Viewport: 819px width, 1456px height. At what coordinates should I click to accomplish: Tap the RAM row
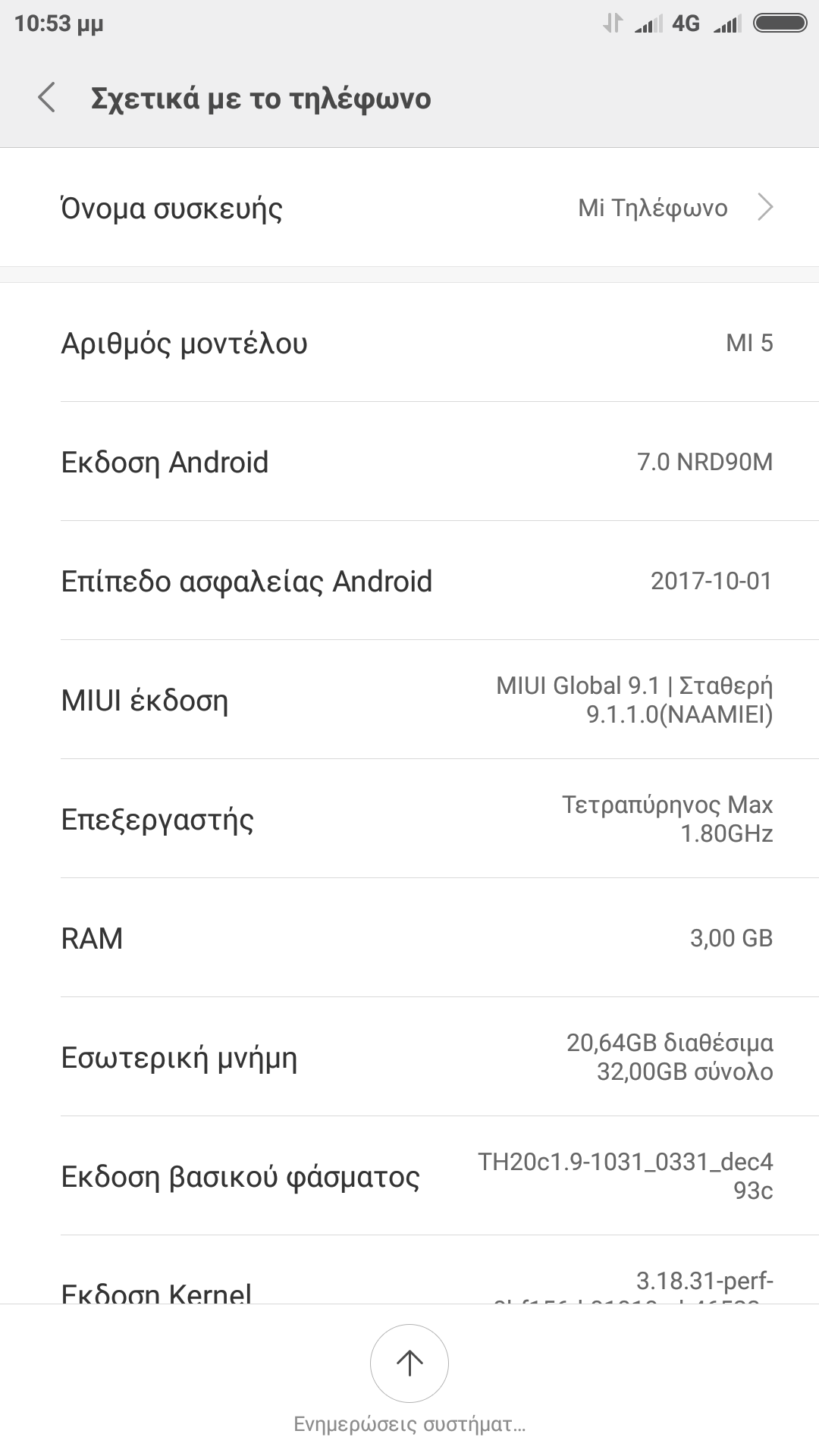click(x=409, y=938)
